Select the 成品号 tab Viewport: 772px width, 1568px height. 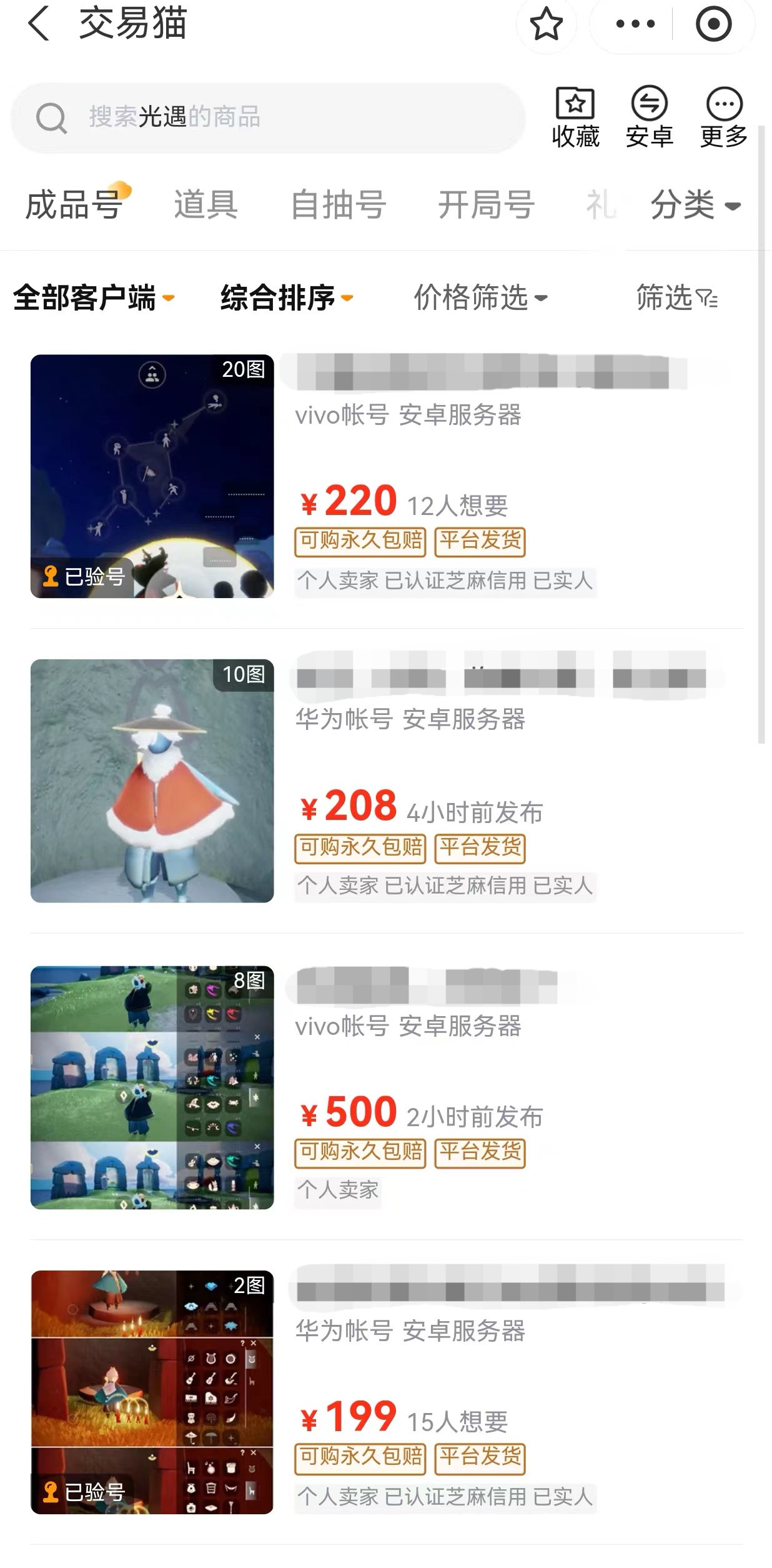pyautogui.click(x=74, y=205)
